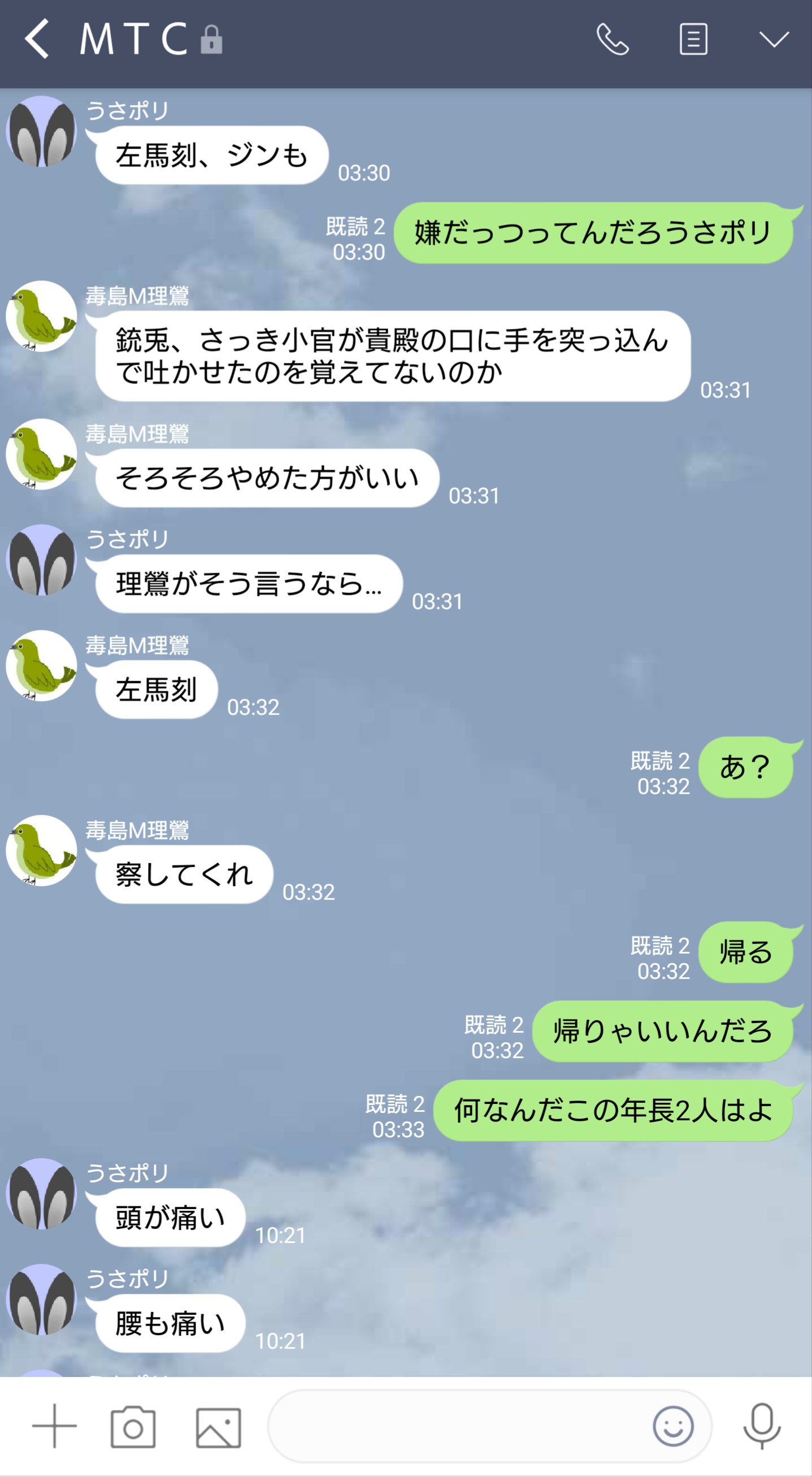
Task: Start a voice call in MTC
Action: pyautogui.click(x=612, y=39)
